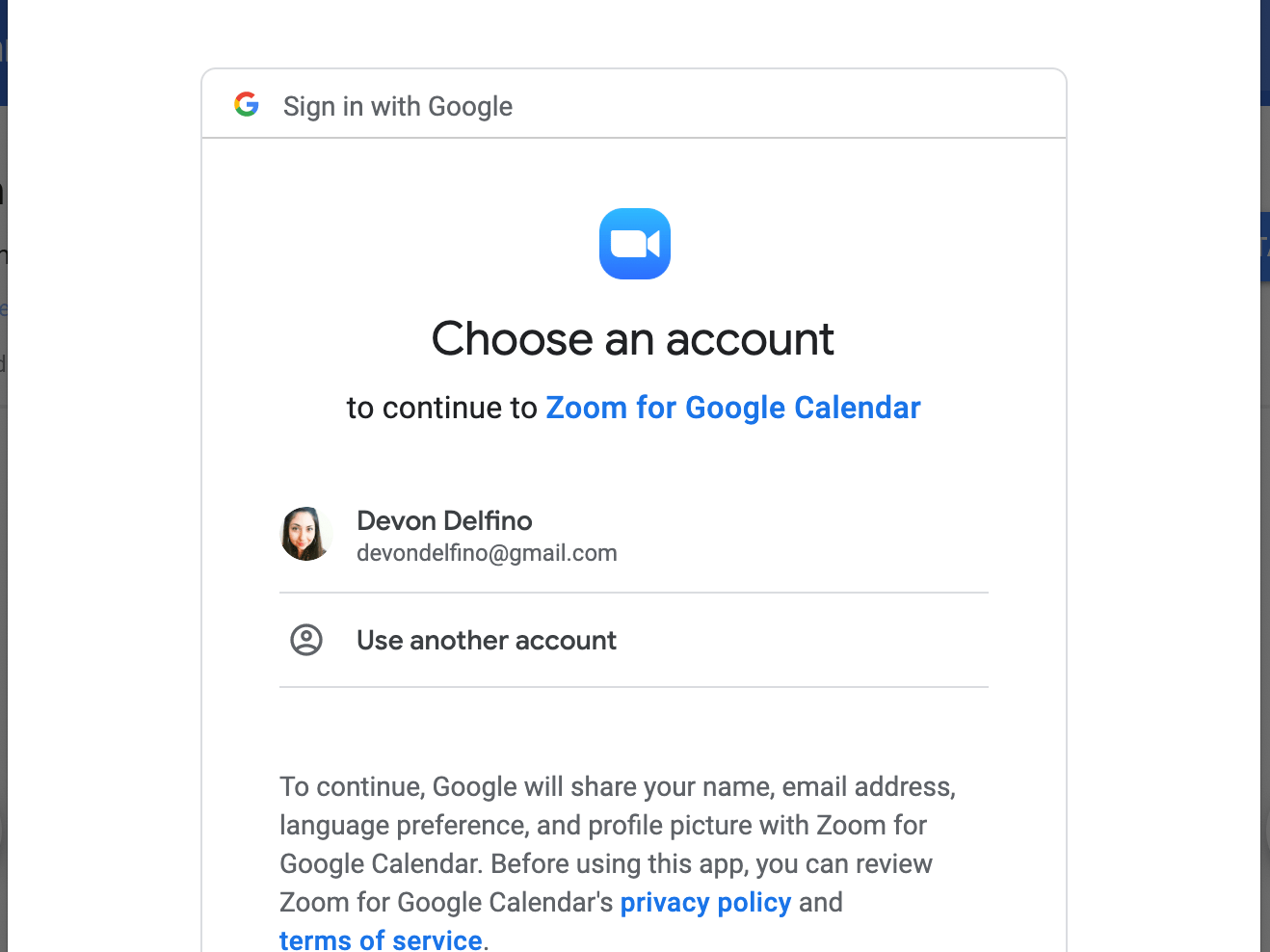The height and width of the screenshot is (952, 1270).
Task: Choose Use another account
Action: (486, 640)
